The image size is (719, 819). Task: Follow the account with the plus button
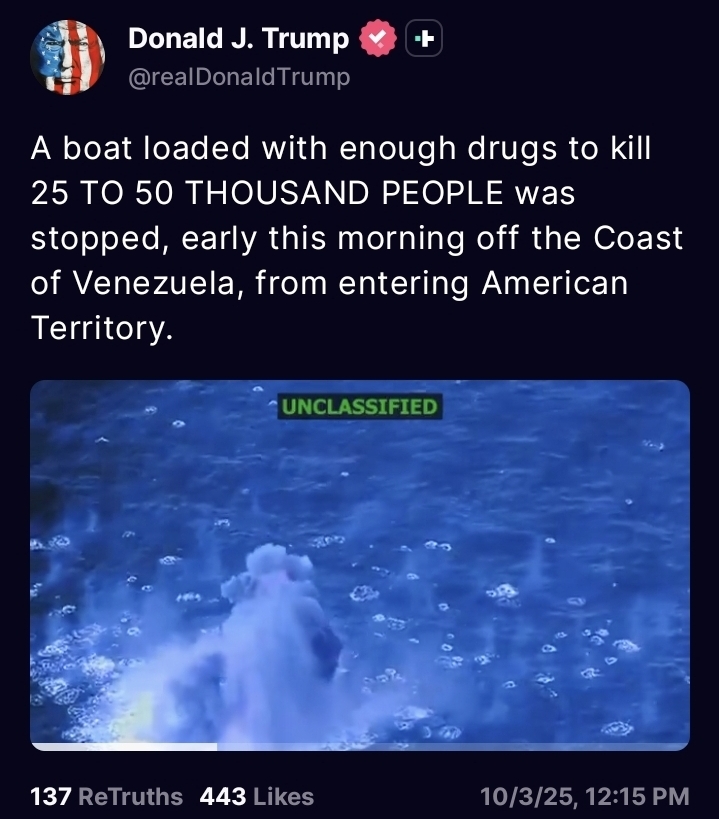425,39
